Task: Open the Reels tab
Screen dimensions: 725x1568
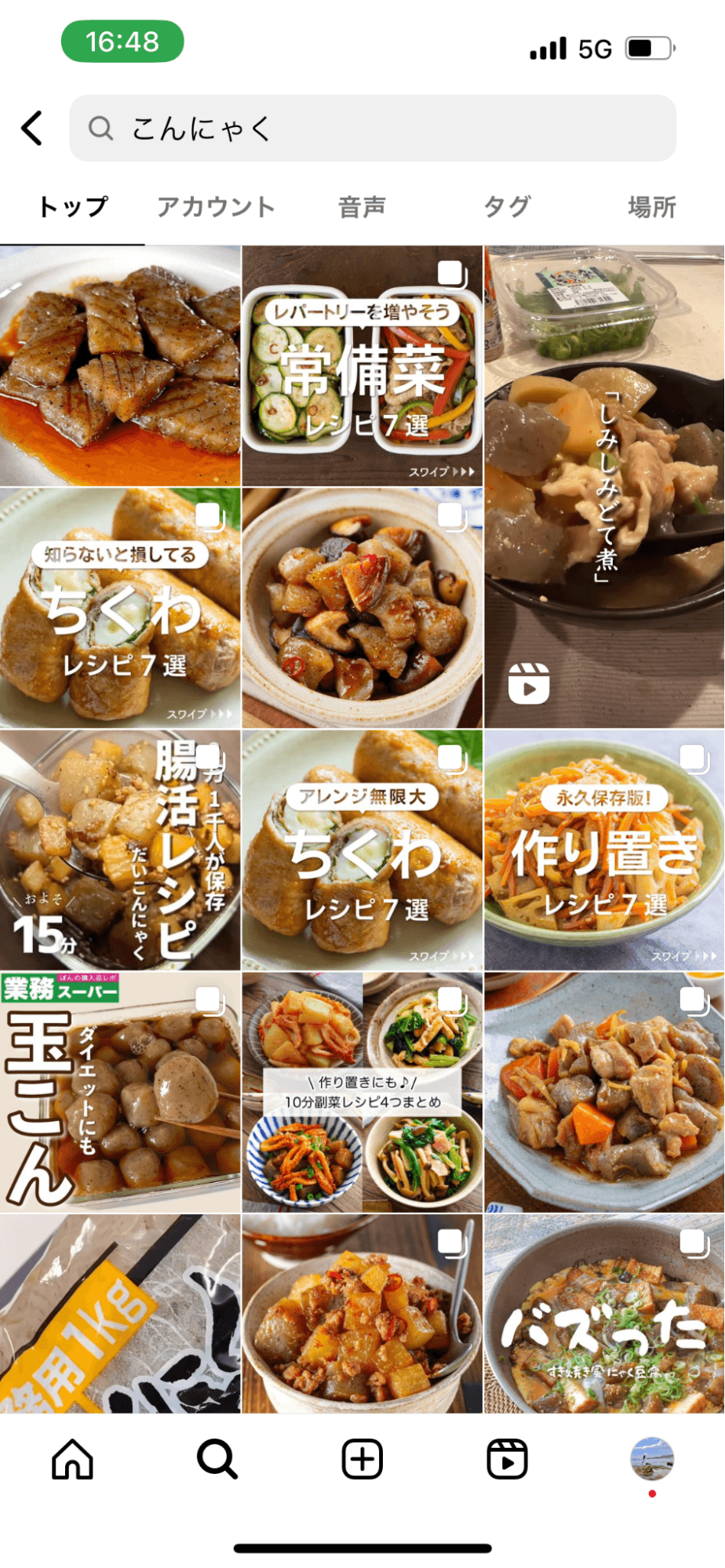Action: point(507,1459)
